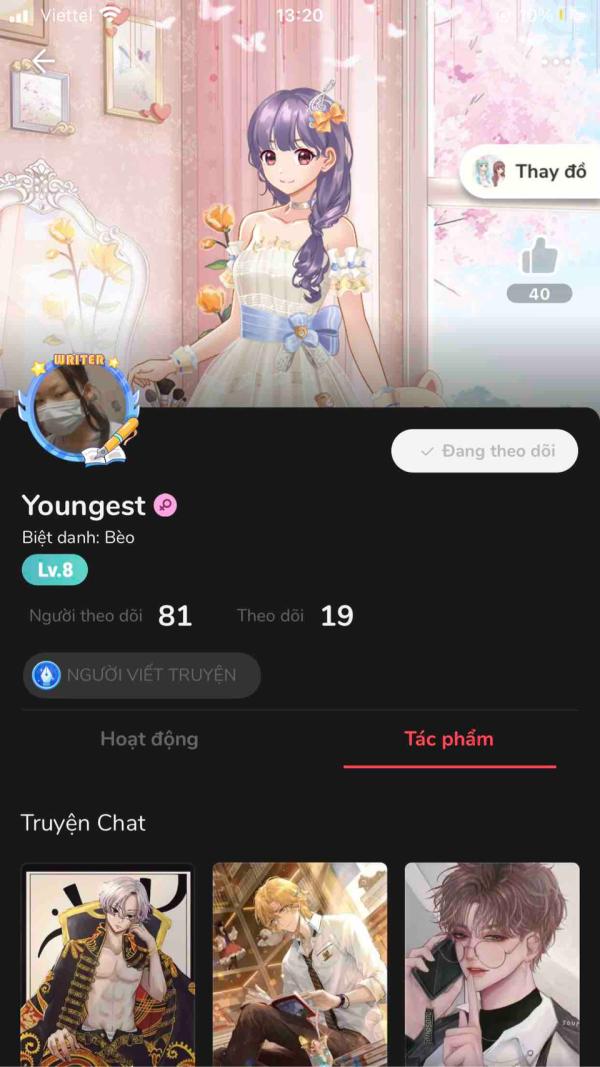Switch to the Hoạt động tab
Viewport: 600px width, 1067px height.
[x=149, y=739]
